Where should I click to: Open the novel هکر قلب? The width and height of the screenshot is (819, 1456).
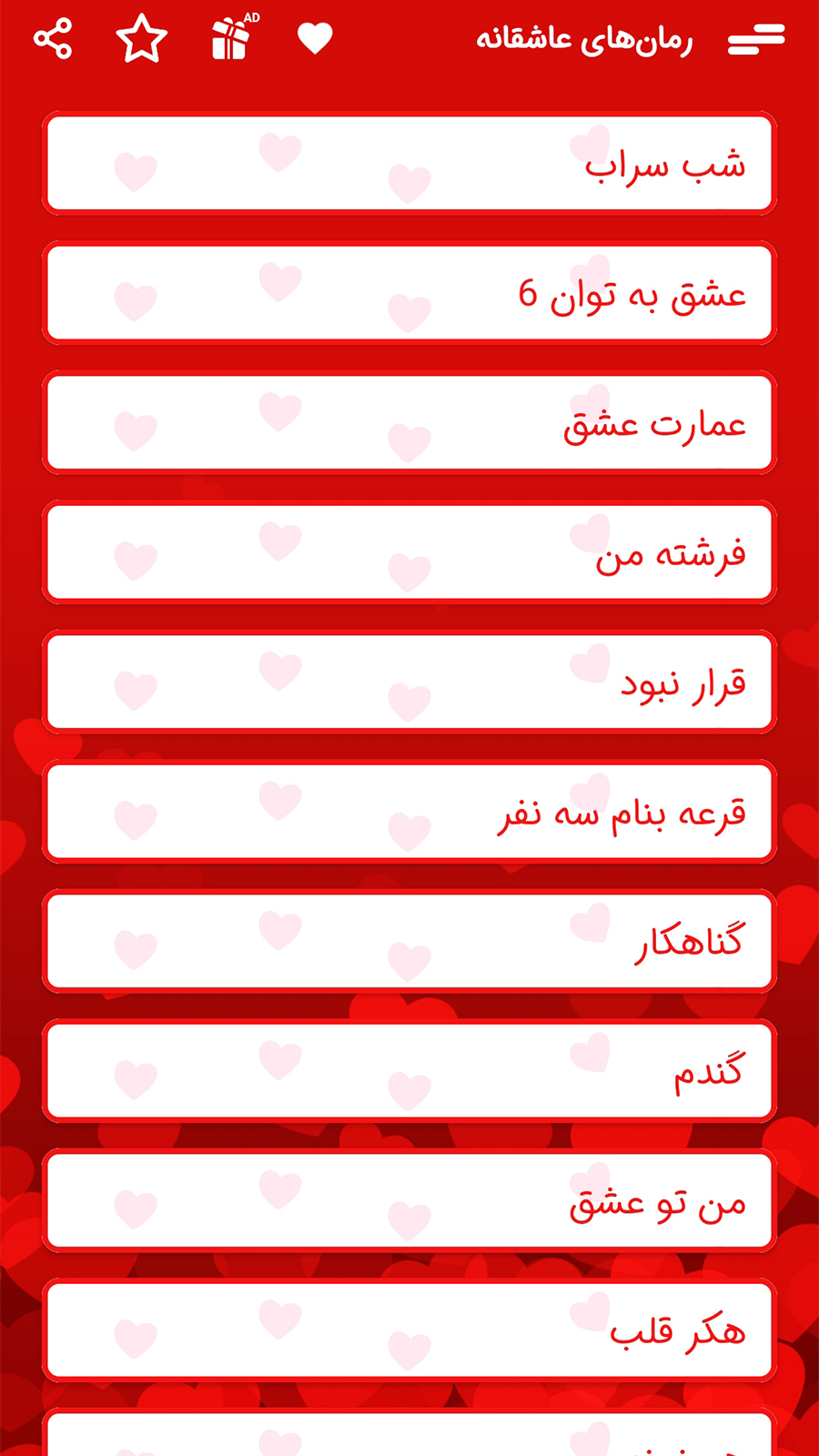(409, 1330)
